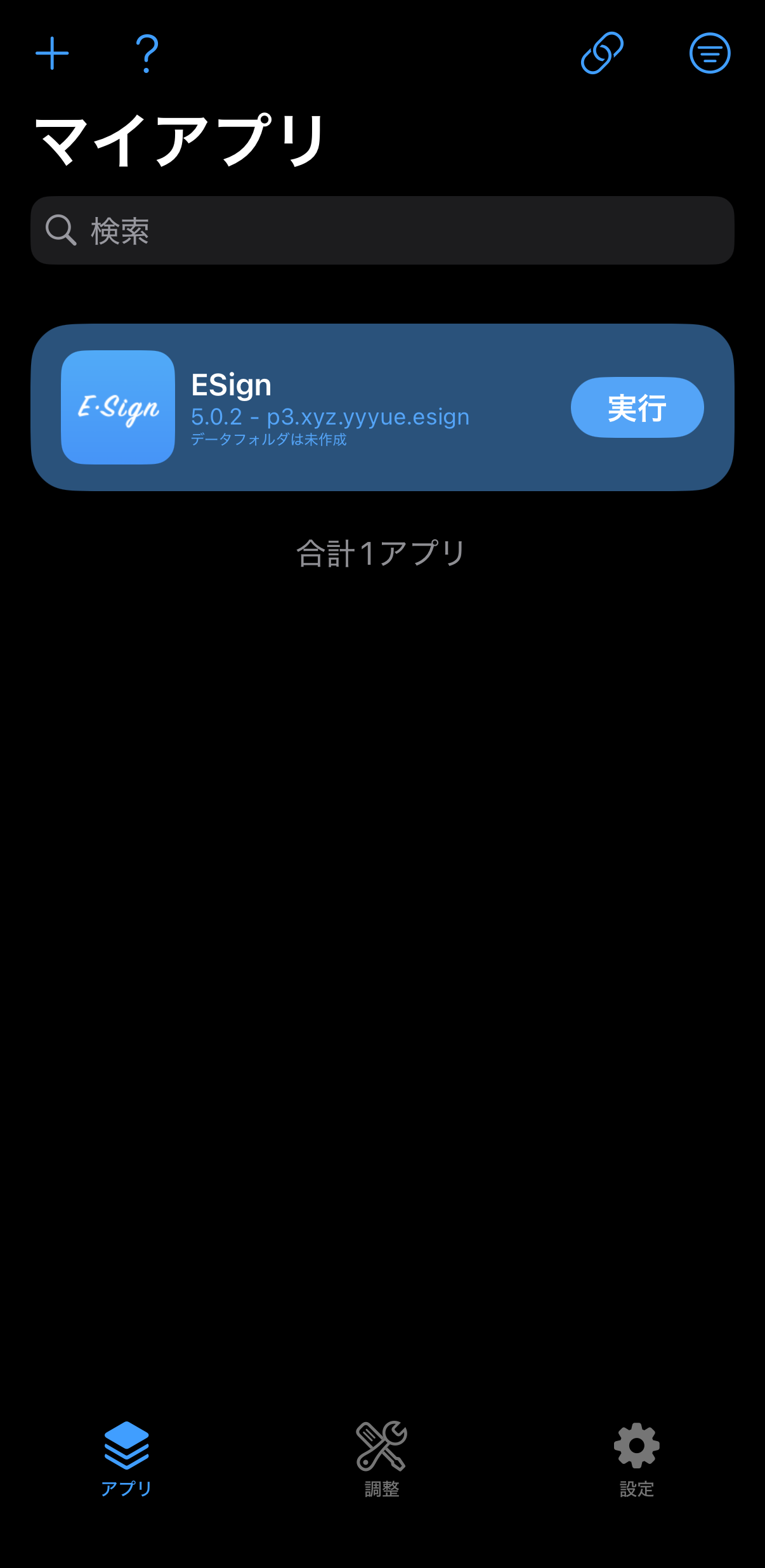Tap the 合計1アプリ count label
This screenshot has width=765, height=1568.
(382, 553)
